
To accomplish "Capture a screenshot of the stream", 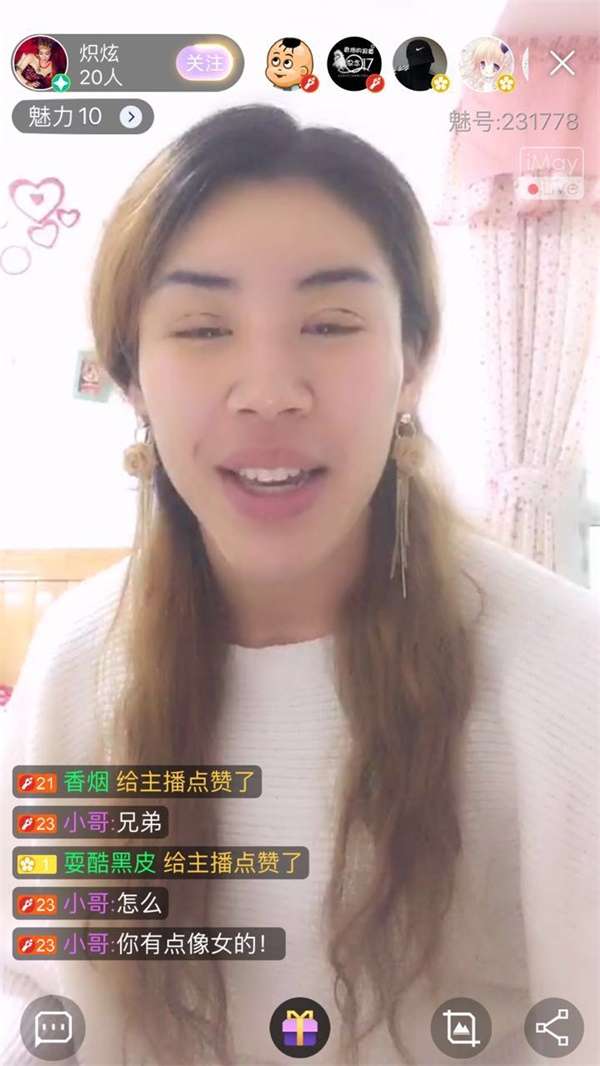I will 461,1027.
